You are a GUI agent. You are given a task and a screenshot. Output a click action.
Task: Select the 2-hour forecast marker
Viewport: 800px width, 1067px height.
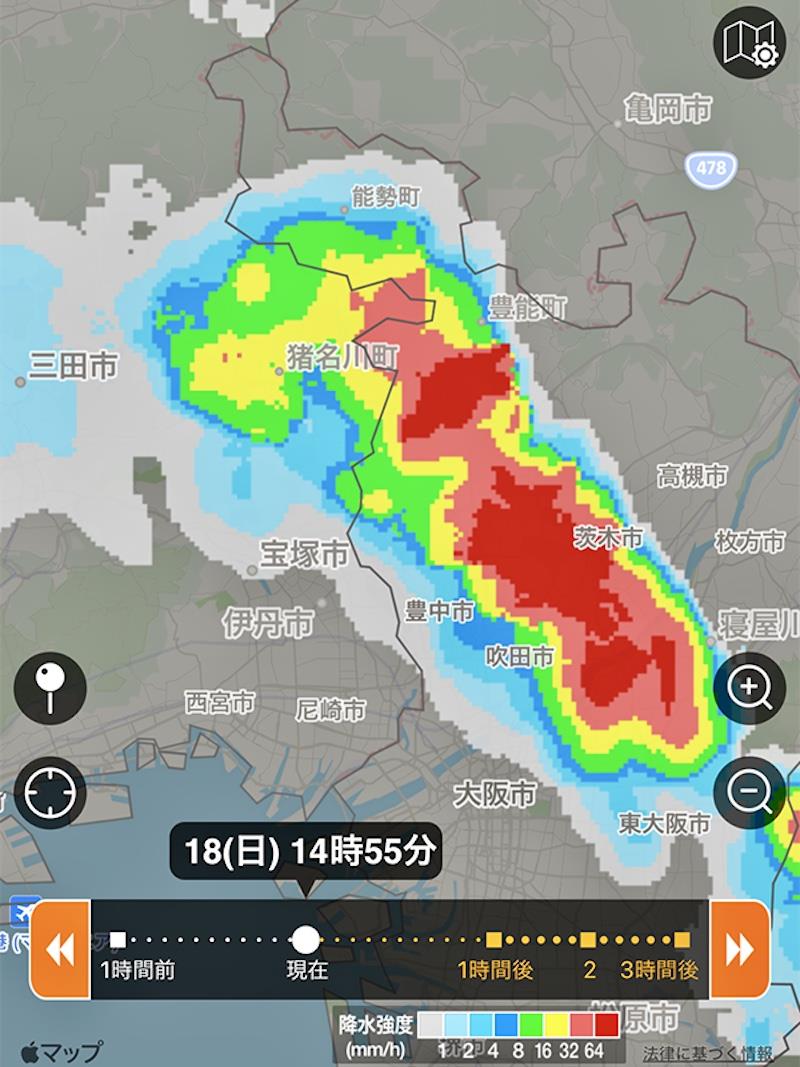tap(589, 940)
